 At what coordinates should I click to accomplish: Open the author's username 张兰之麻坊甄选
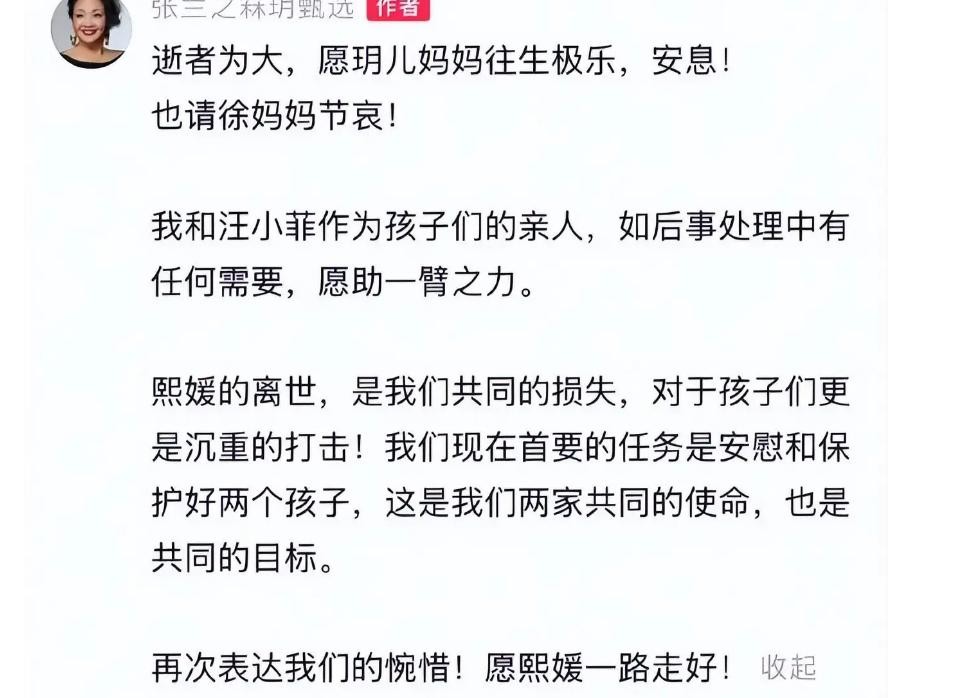click(x=253, y=8)
